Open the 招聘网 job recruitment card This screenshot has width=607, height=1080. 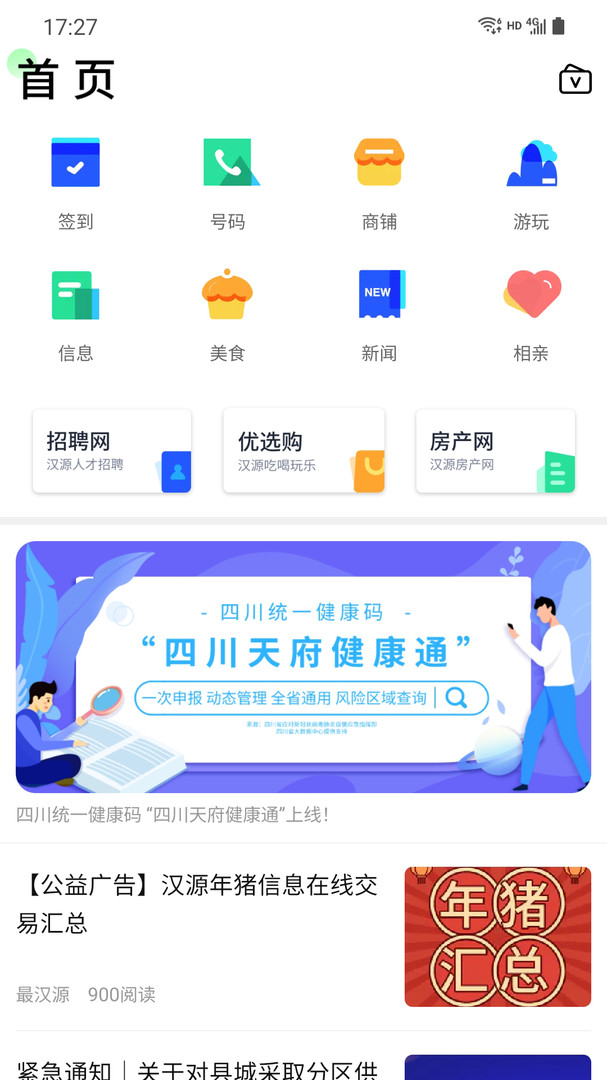[112, 451]
